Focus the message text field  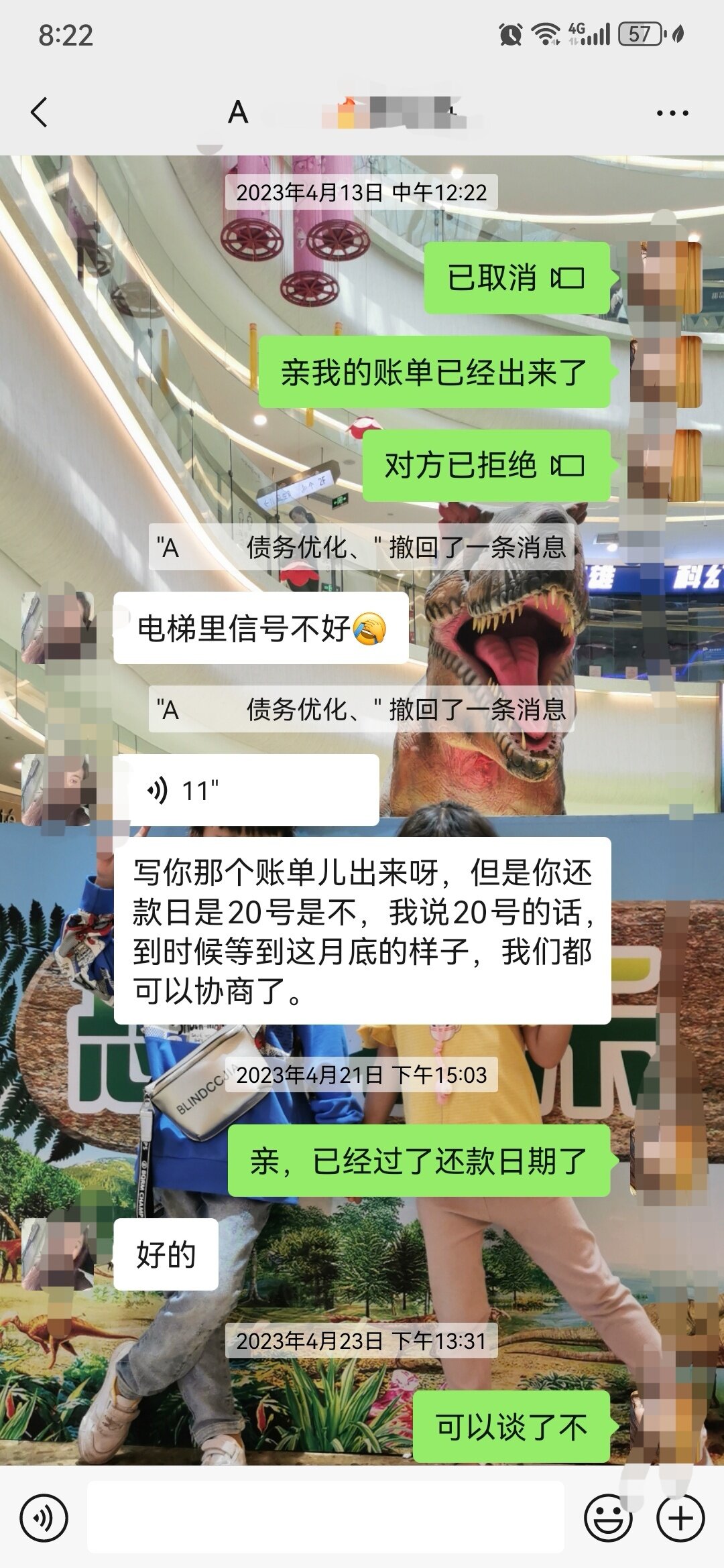[326, 1518]
